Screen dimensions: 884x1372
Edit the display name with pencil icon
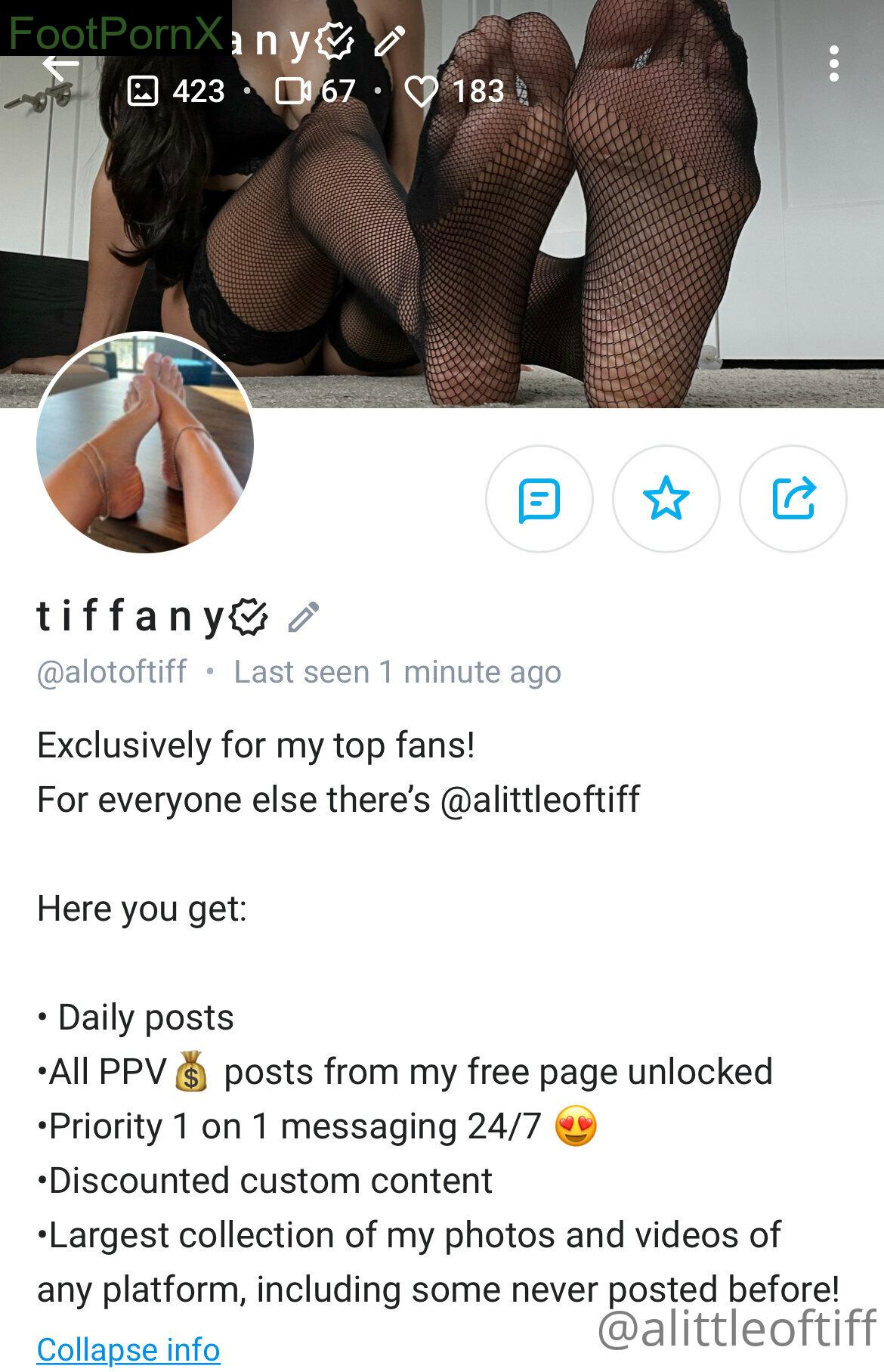304,617
